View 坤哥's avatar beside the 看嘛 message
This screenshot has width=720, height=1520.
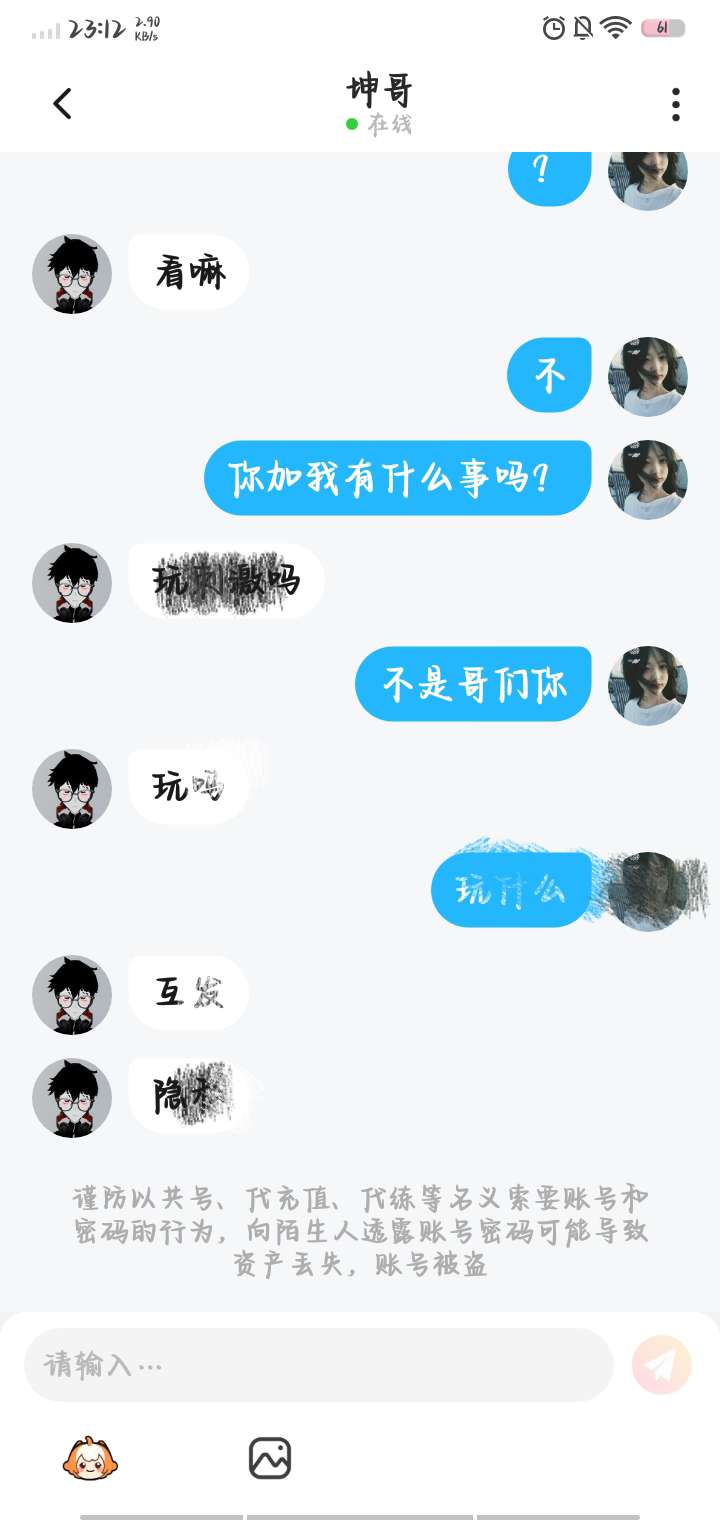[72, 274]
